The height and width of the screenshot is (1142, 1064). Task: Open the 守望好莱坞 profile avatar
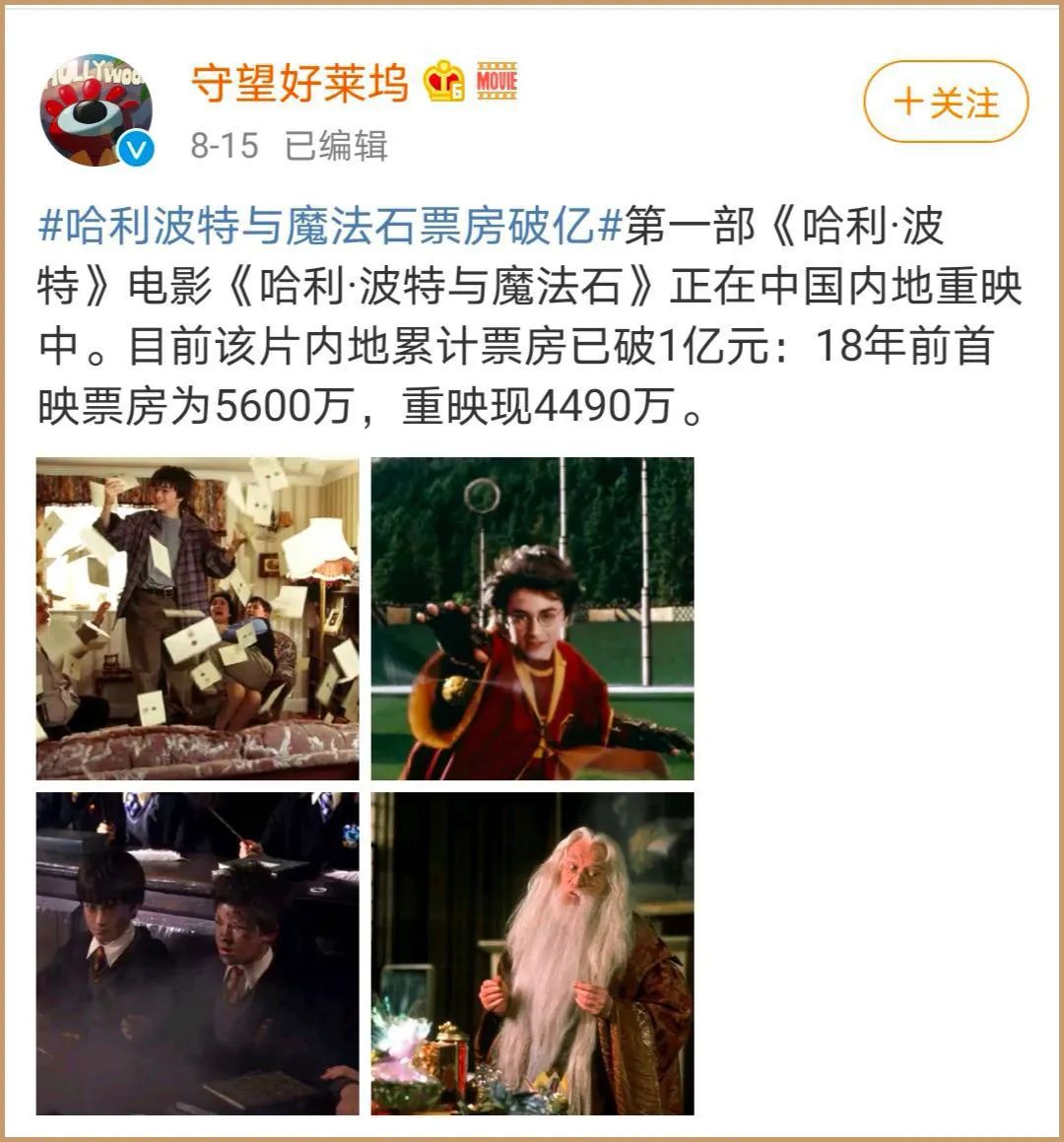click(x=96, y=109)
